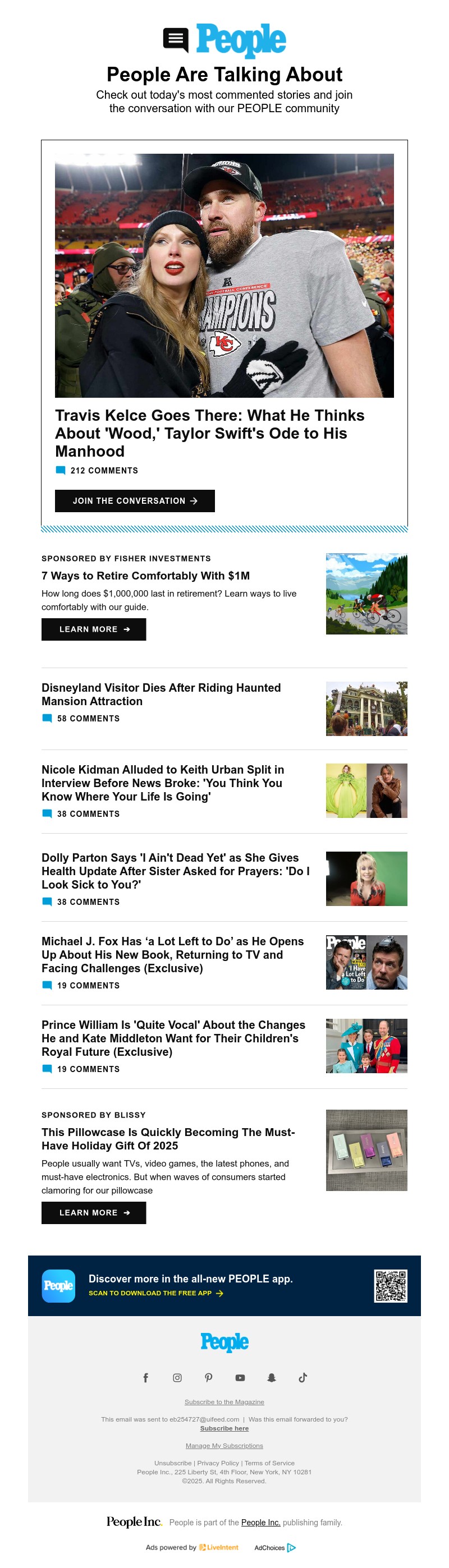The width and height of the screenshot is (449, 1568).
Task: Open the Disneyland Haunted Mansion story
Action: pyautogui.click(x=161, y=694)
